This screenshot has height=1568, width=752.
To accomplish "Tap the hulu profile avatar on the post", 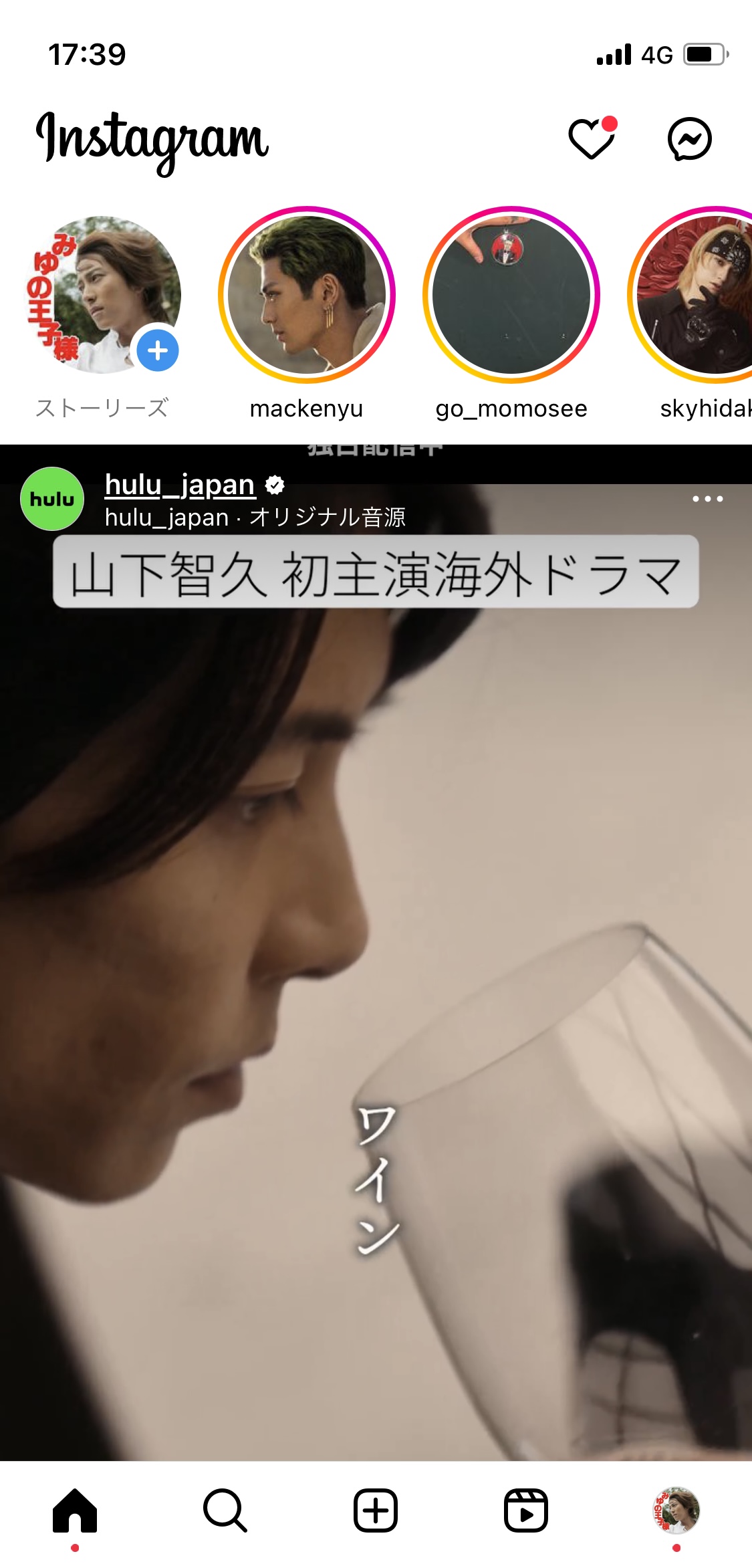I will [x=52, y=499].
